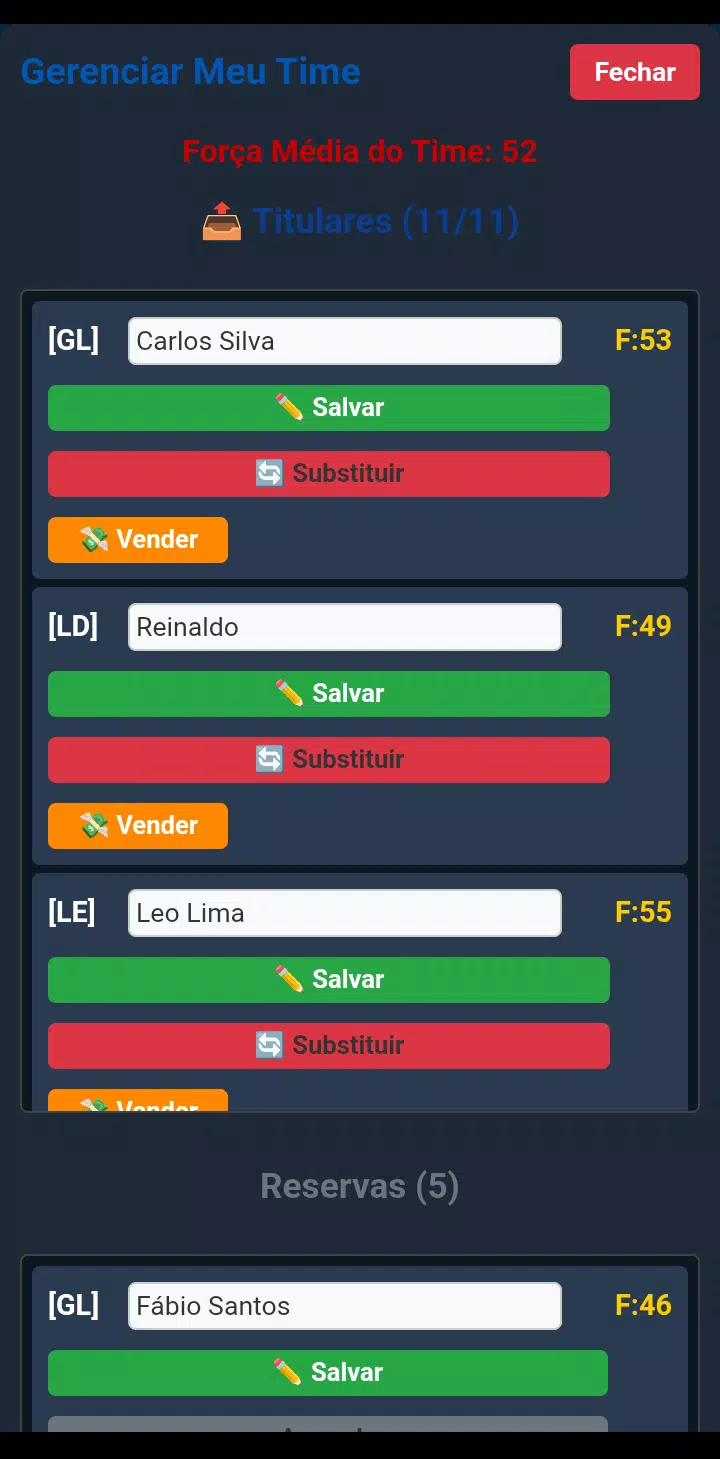720x1459 pixels.
Task: Tap the Reinaldo name field
Action: coord(345,627)
